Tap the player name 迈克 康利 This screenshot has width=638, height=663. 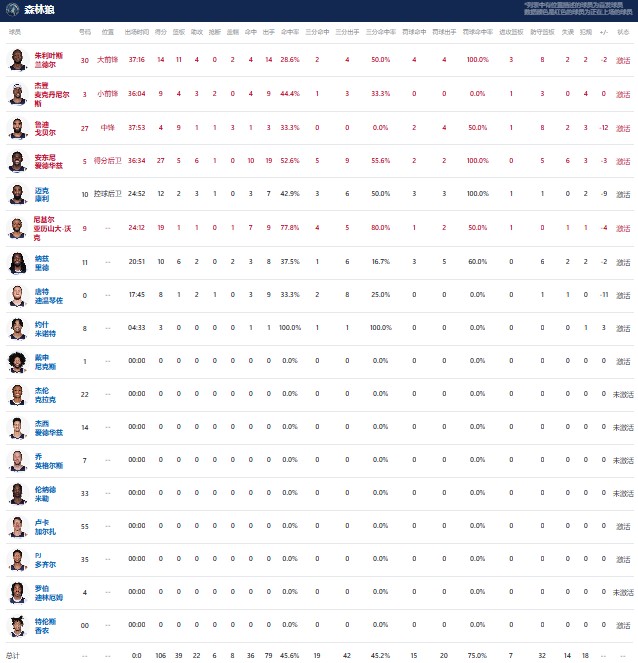point(41,194)
